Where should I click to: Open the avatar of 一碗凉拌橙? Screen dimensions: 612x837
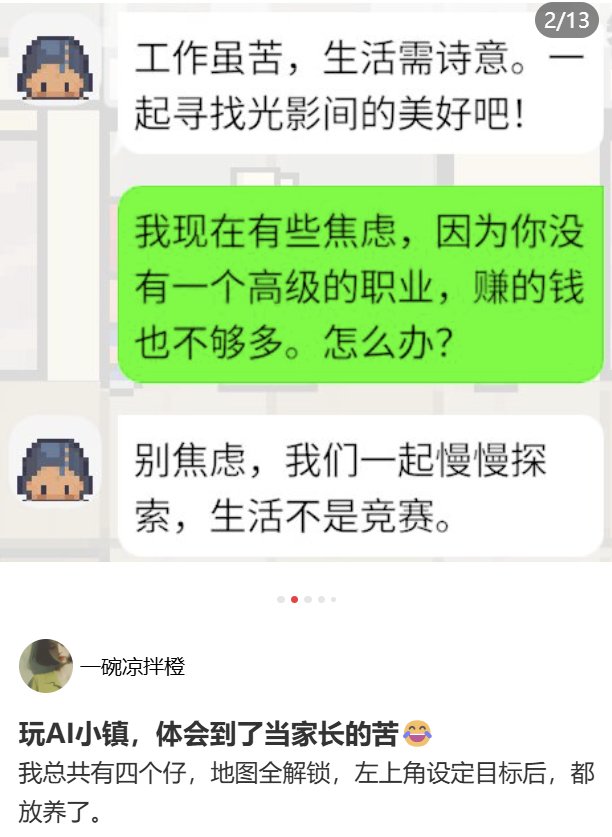point(46,666)
